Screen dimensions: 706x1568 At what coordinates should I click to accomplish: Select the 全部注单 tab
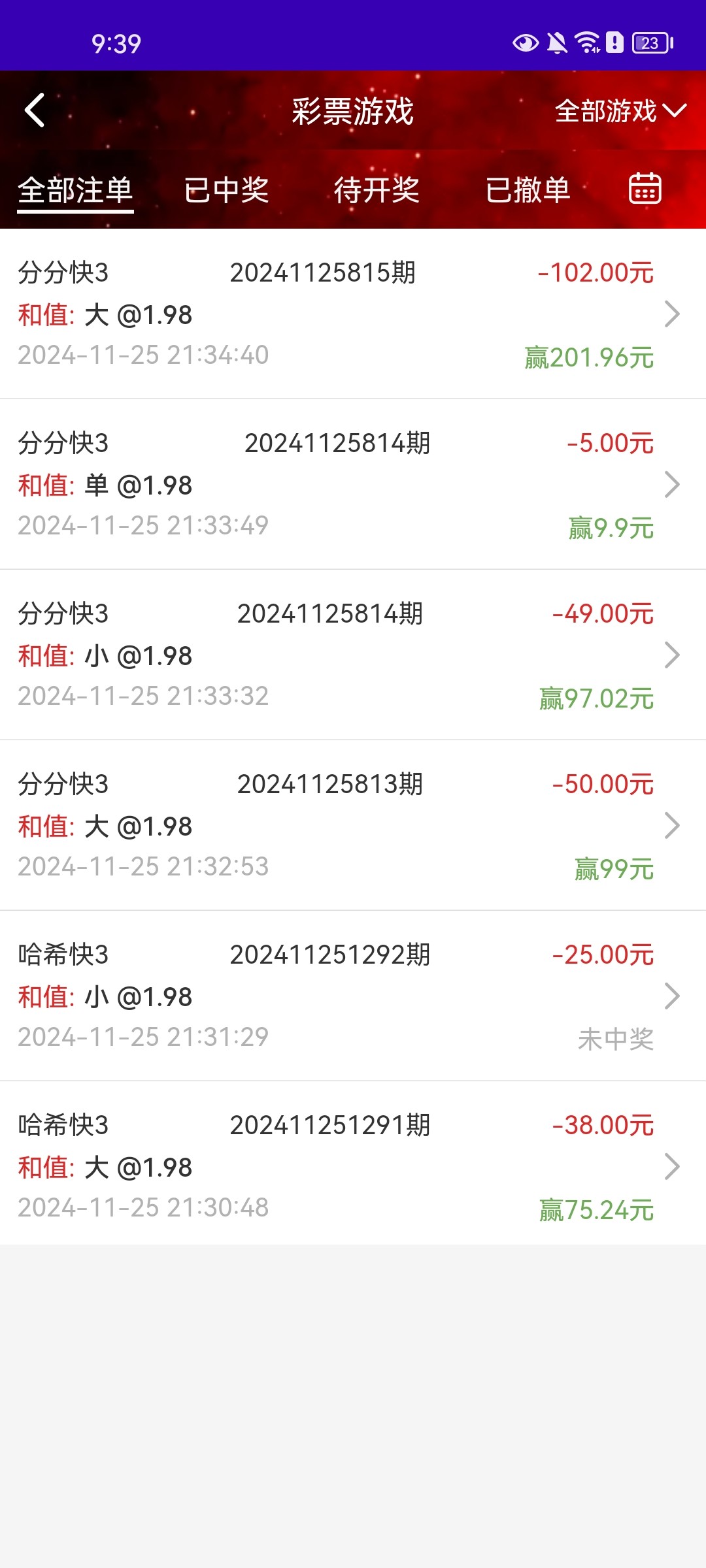[x=75, y=190]
